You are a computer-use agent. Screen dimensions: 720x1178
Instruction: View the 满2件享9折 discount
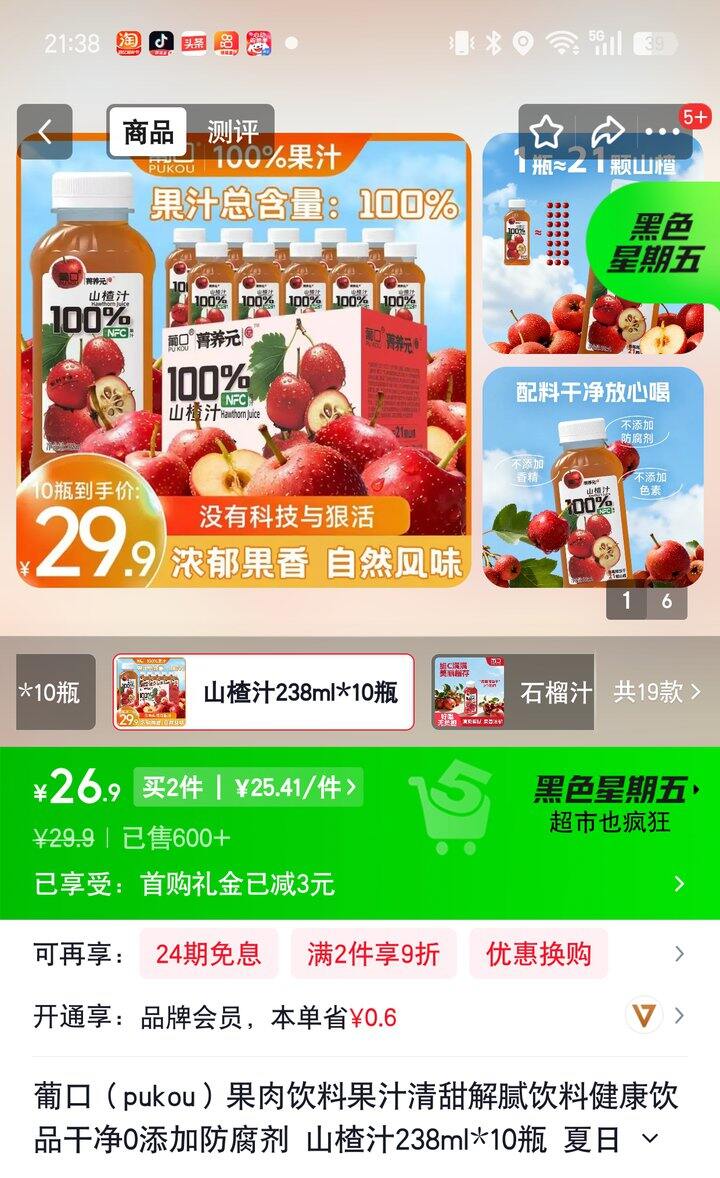point(373,954)
